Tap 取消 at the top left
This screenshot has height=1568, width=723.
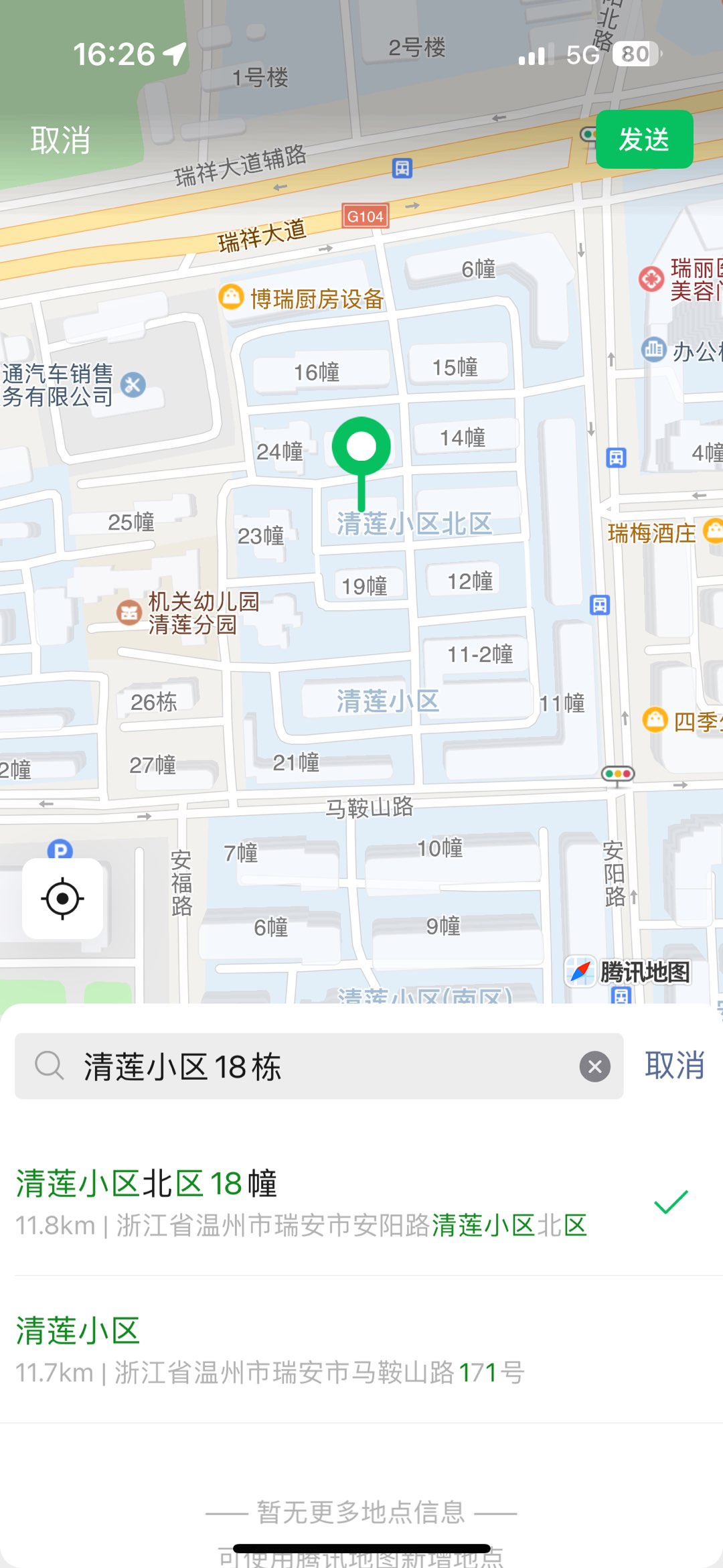[x=60, y=140]
